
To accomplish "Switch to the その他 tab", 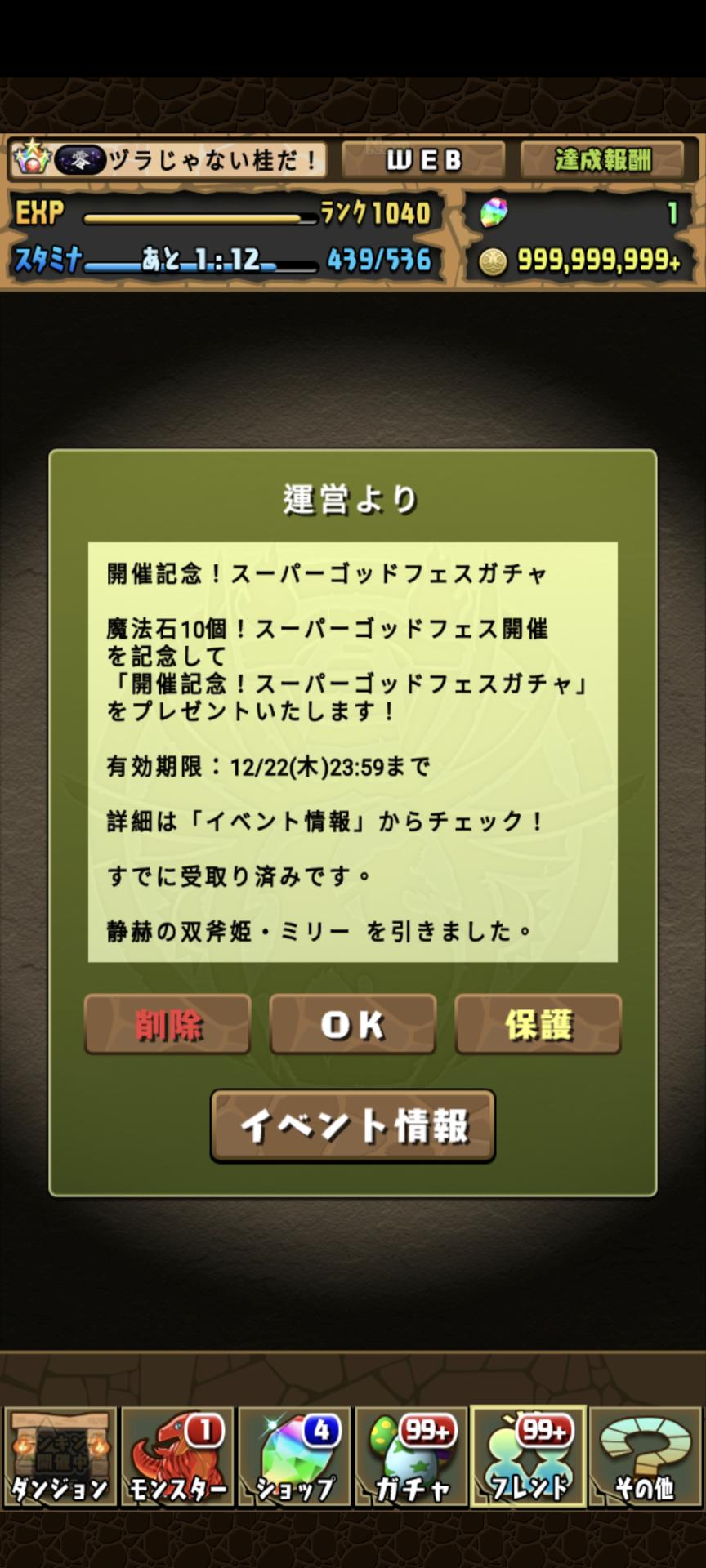I will (x=645, y=1457).
